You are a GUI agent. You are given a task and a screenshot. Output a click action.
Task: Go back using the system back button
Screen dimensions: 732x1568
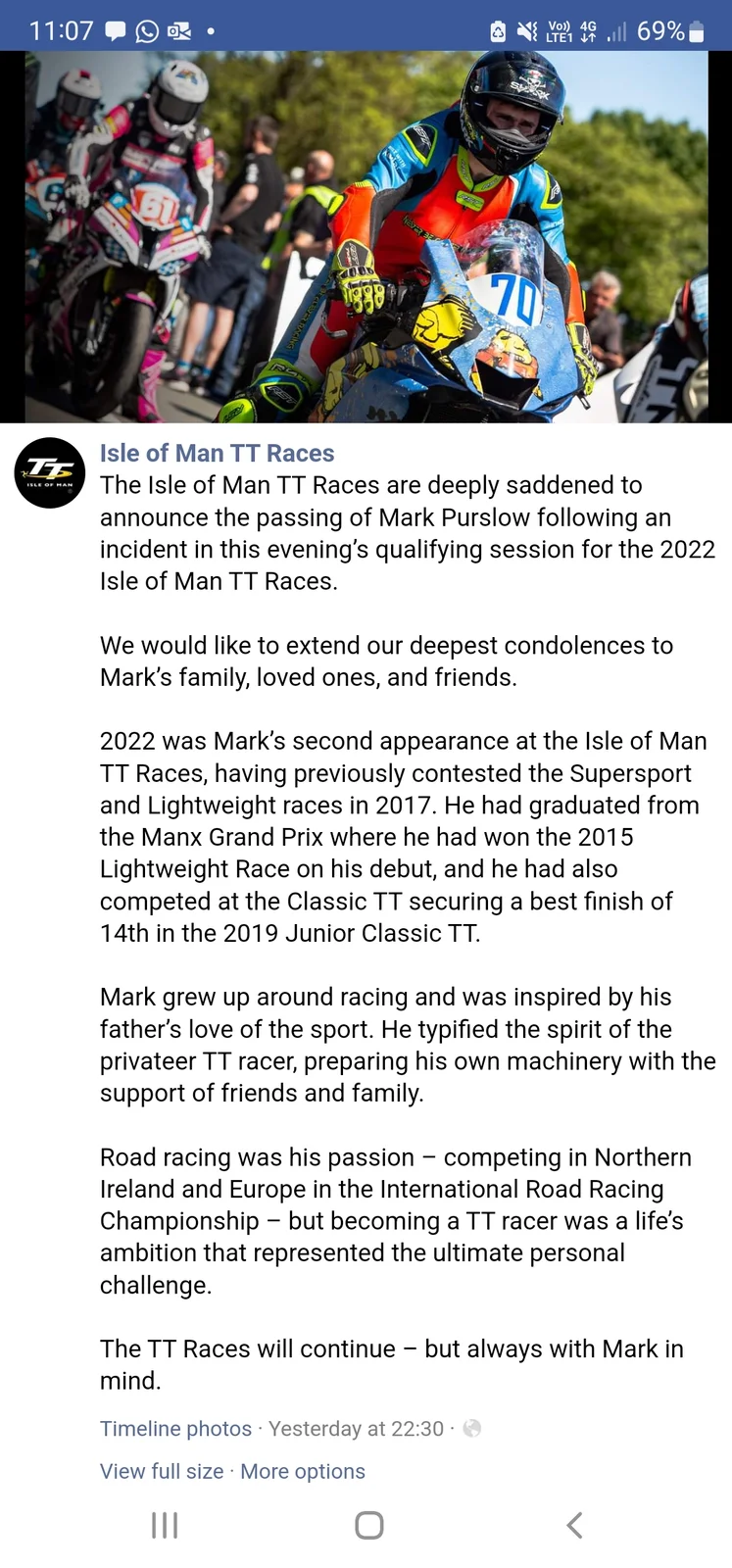tap(574, 1525)
